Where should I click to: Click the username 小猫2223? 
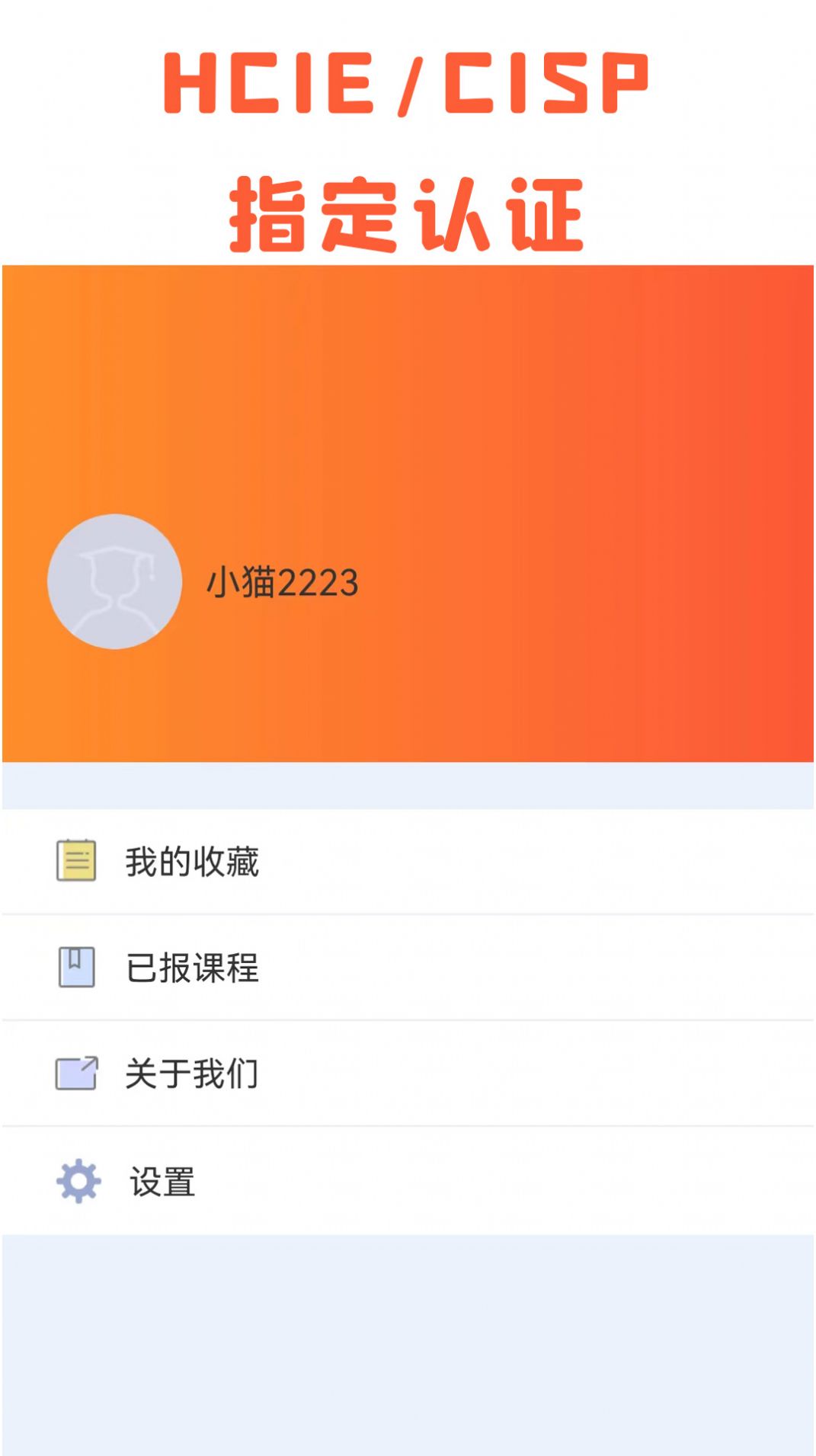click(x=282, y=583)
